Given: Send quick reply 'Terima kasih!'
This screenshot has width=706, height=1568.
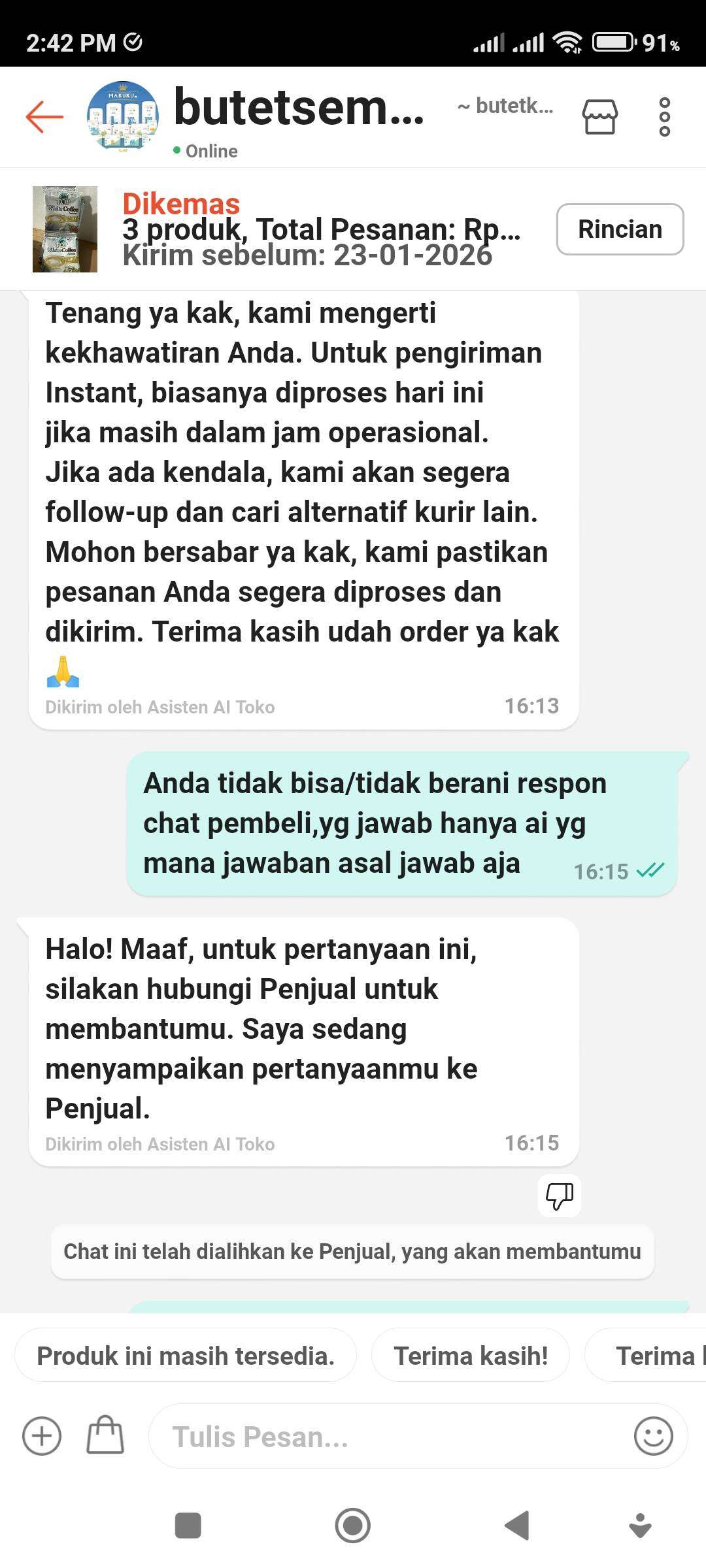Looking at the screenshot, I should coord(471,1356).
